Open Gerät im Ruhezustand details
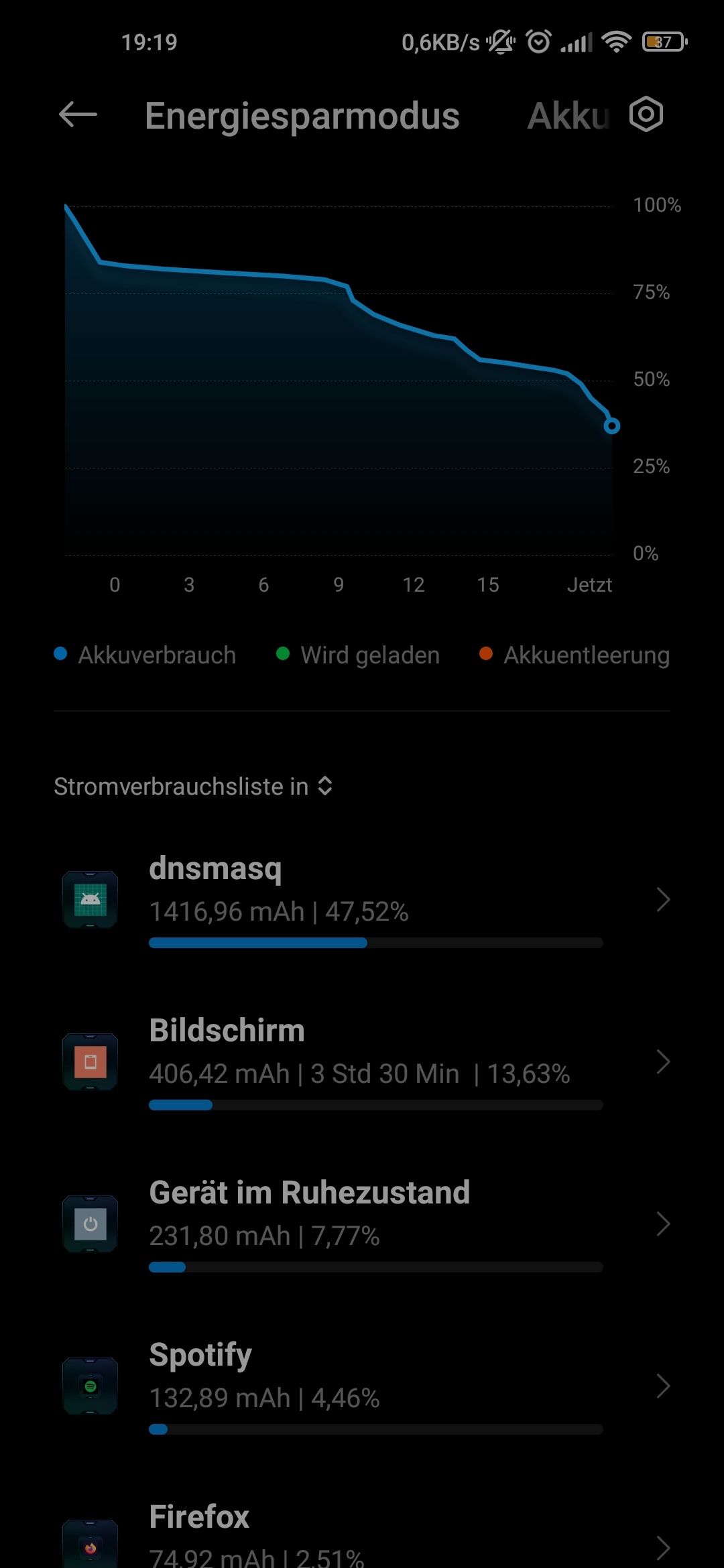 pyautogui.click(x=362, y=1224)
